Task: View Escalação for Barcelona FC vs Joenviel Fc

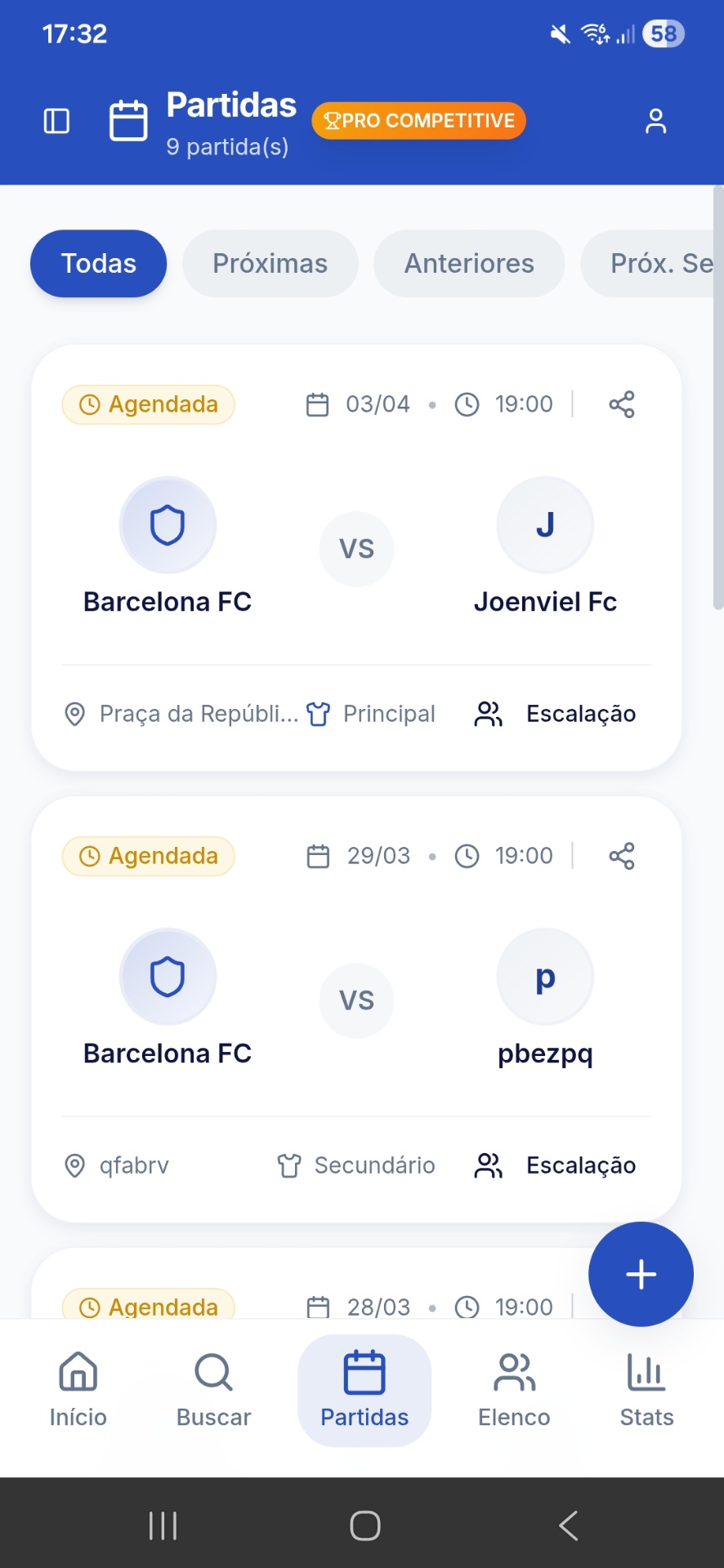Action: 556,713
